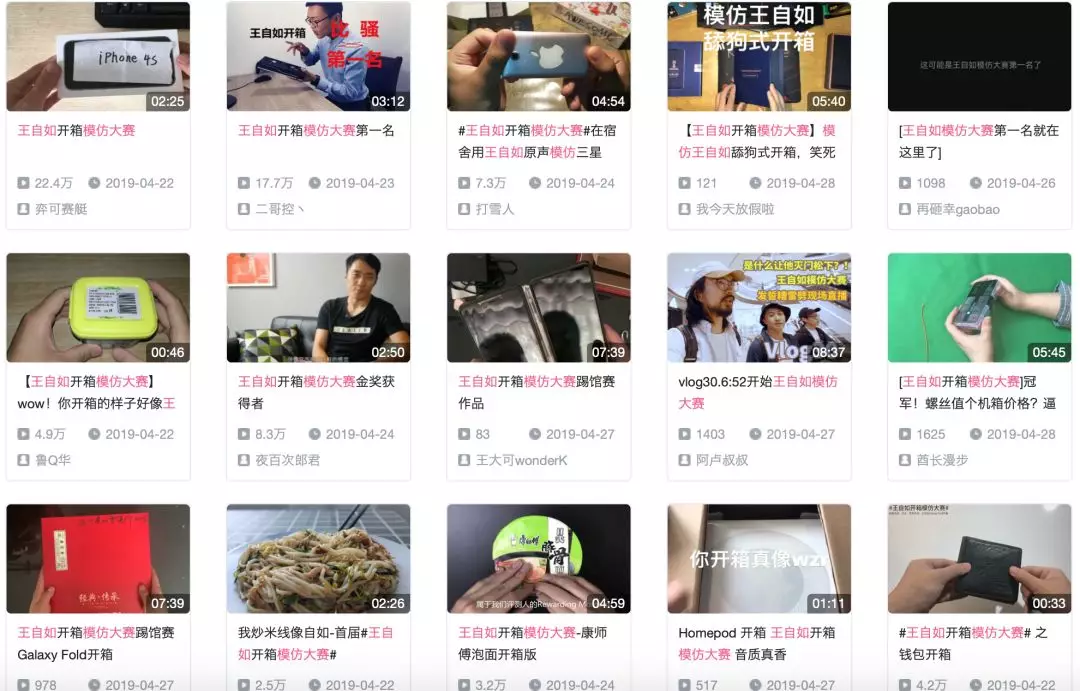Play the green-screen 冠军 video by 酋长漫步
Viewport: 1080px width, 691px height.
click(x=979, y=307)
